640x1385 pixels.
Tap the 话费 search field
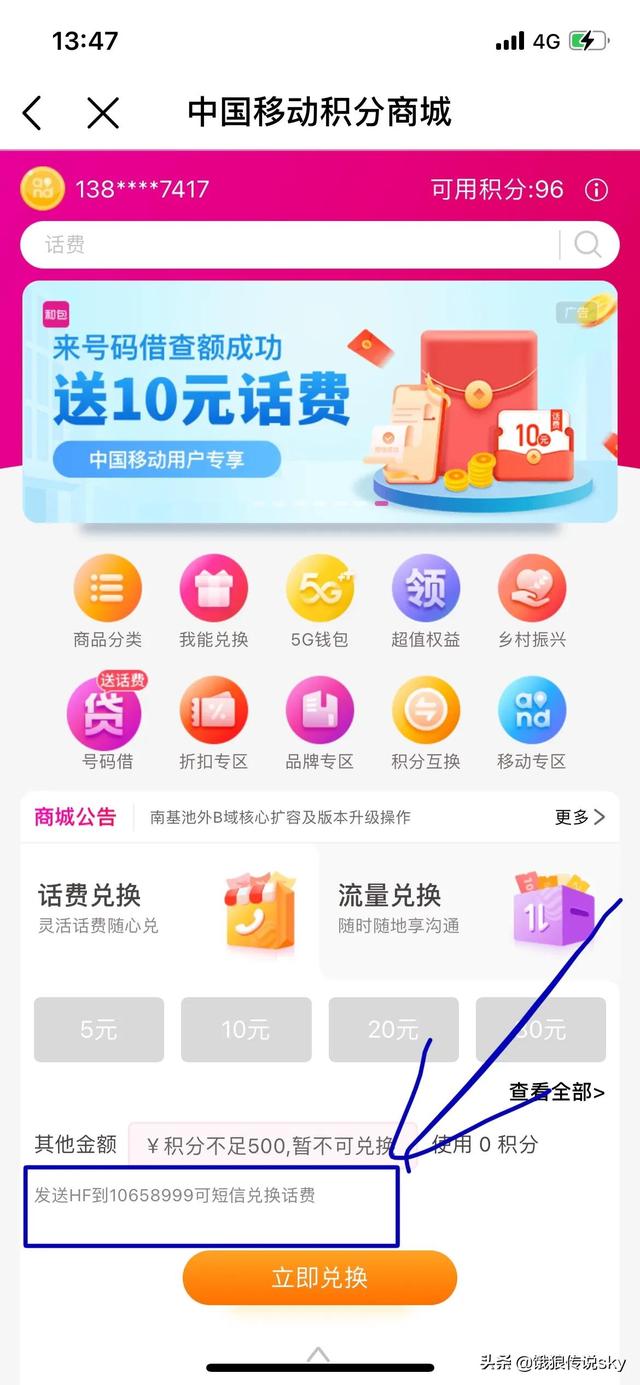tap(290, 245)
